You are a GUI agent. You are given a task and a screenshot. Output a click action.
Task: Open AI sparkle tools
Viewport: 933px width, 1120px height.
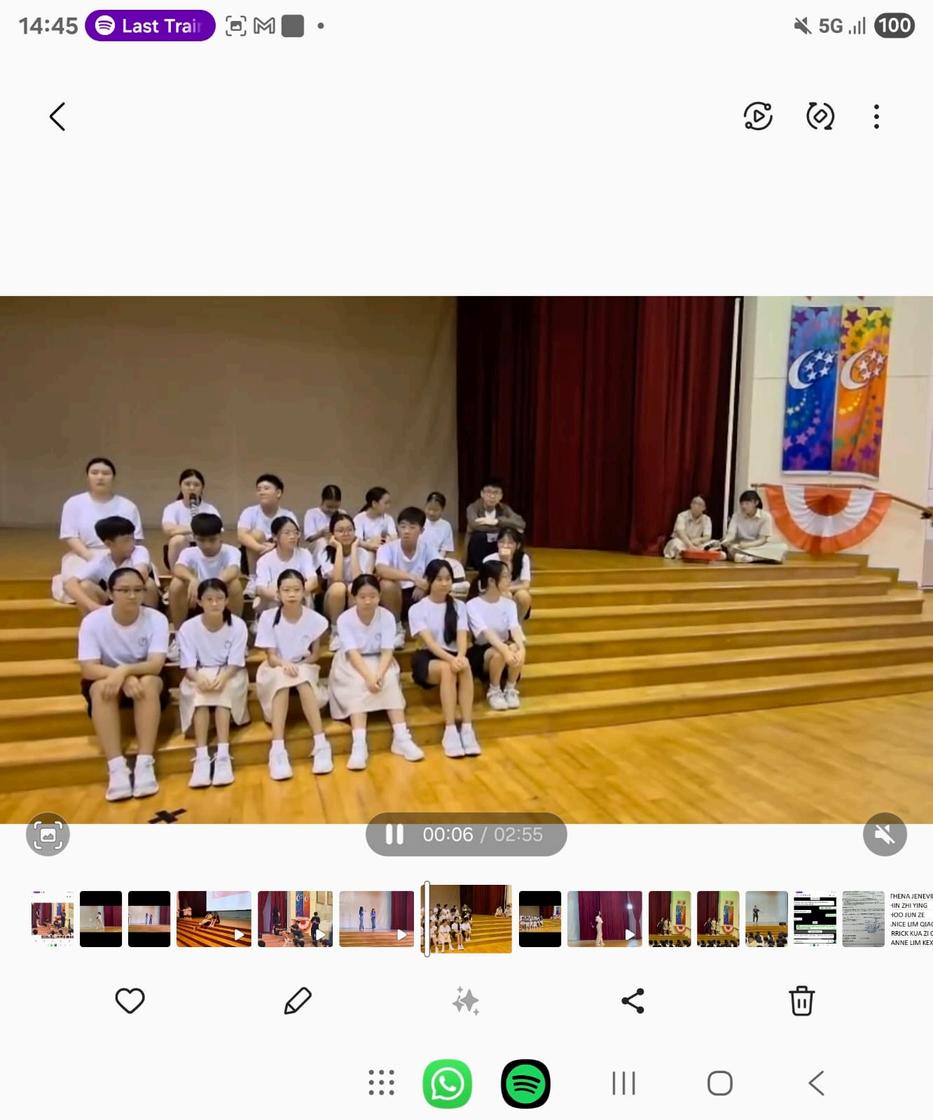pyautogui.click(x=466, y=1000)
